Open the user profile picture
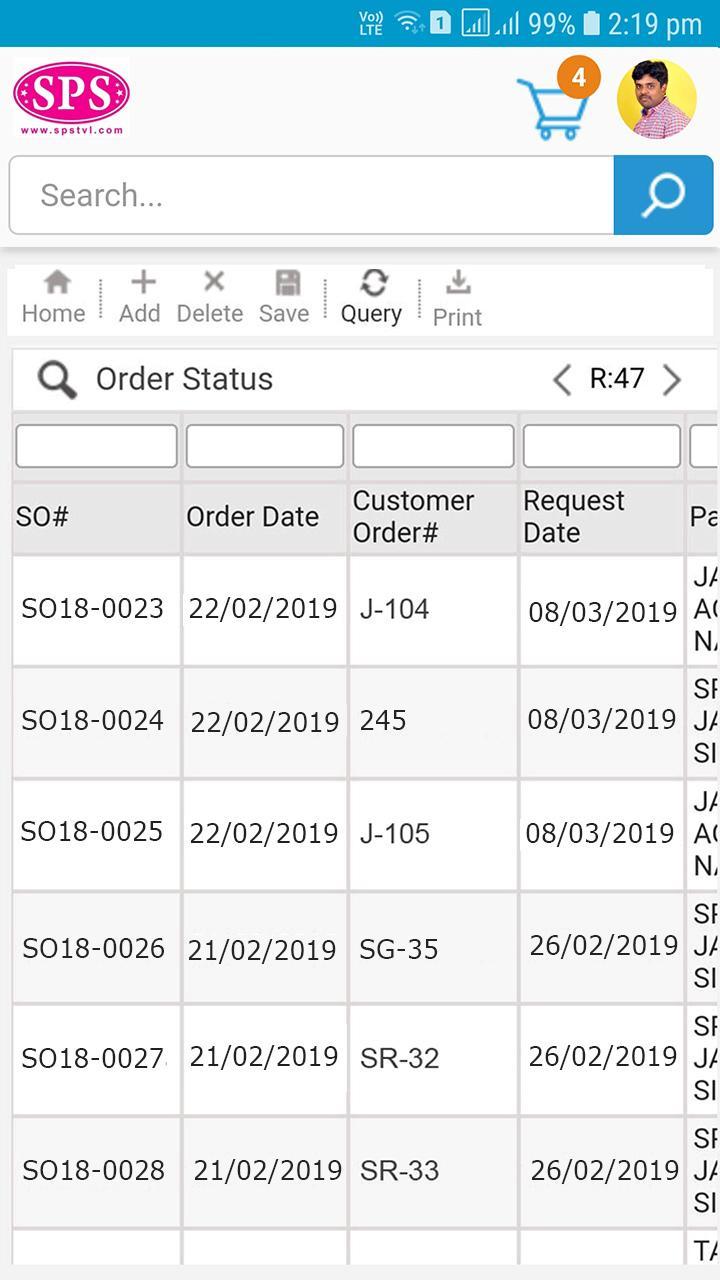720x1280 pixels. [657, 99]
